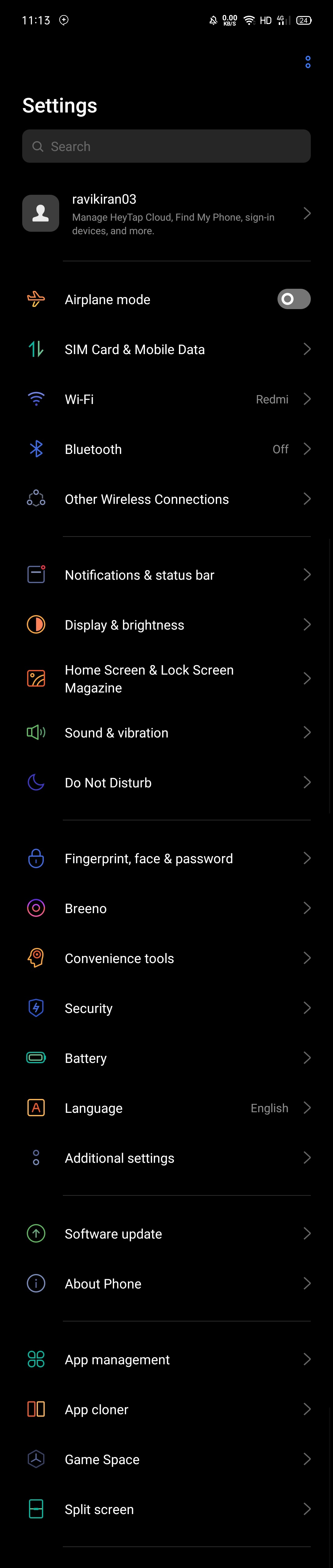The image size is (333, 1568).
Task: Open the overflow menu at top right
Action: [307, 62]
